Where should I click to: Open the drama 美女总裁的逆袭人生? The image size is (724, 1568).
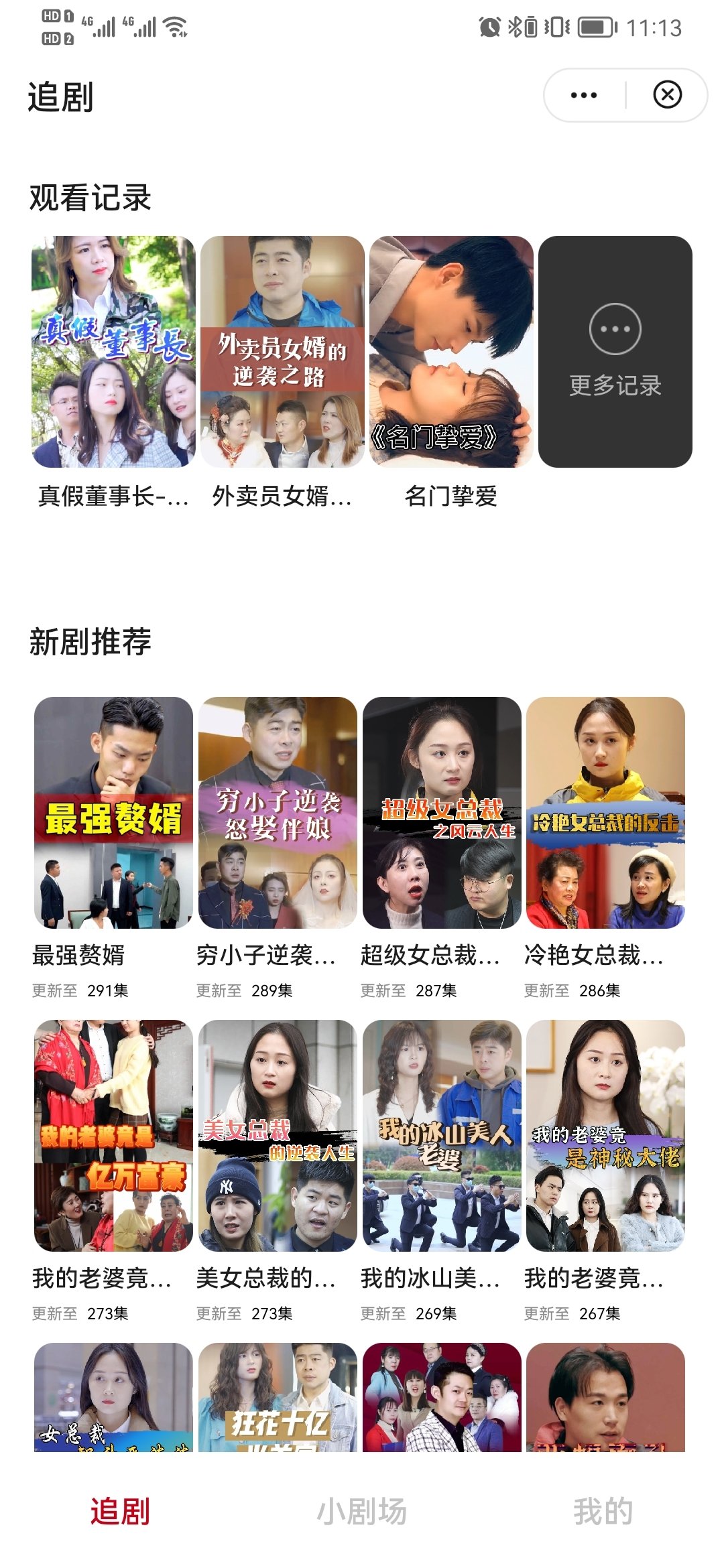(278, 1135)
